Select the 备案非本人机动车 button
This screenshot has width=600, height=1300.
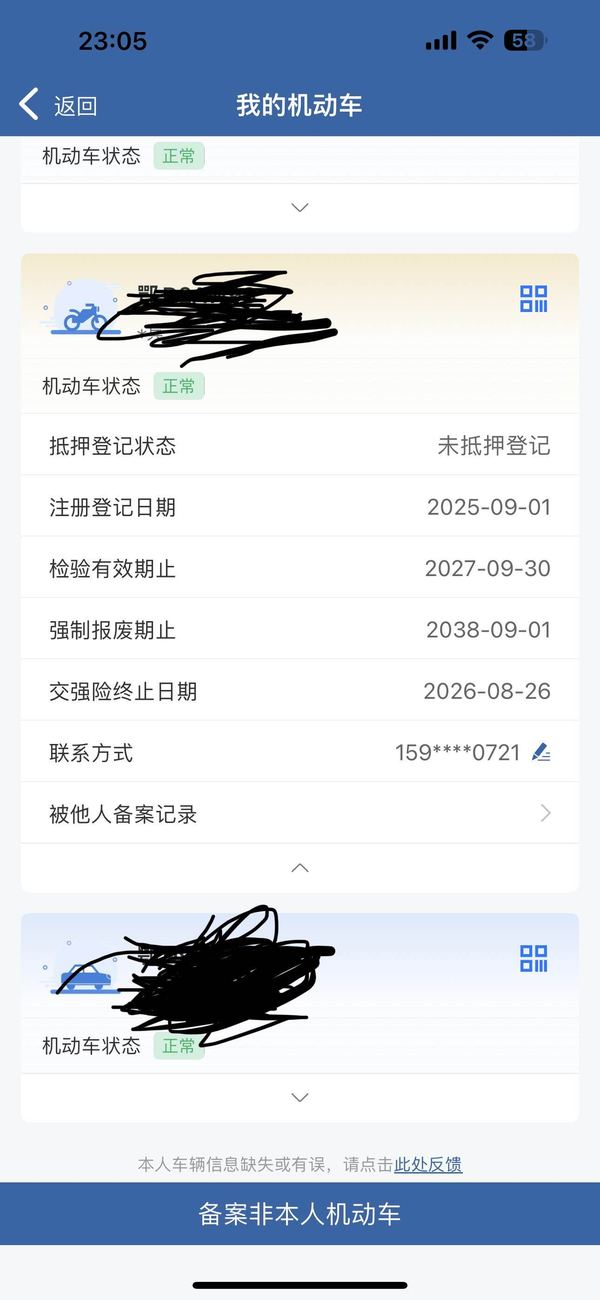pos(300,1214)
